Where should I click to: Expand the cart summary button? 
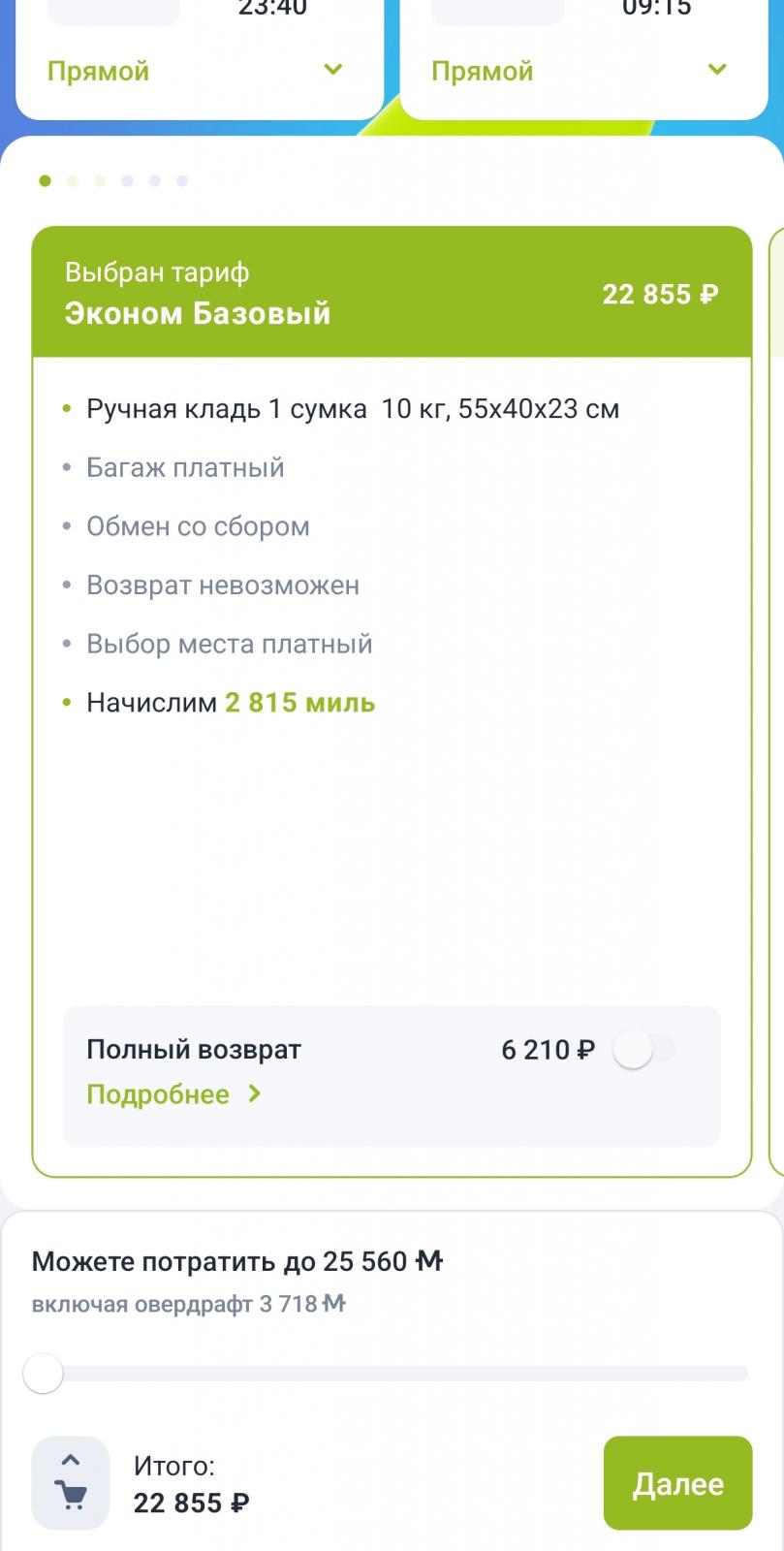(x=71, y=1483)
